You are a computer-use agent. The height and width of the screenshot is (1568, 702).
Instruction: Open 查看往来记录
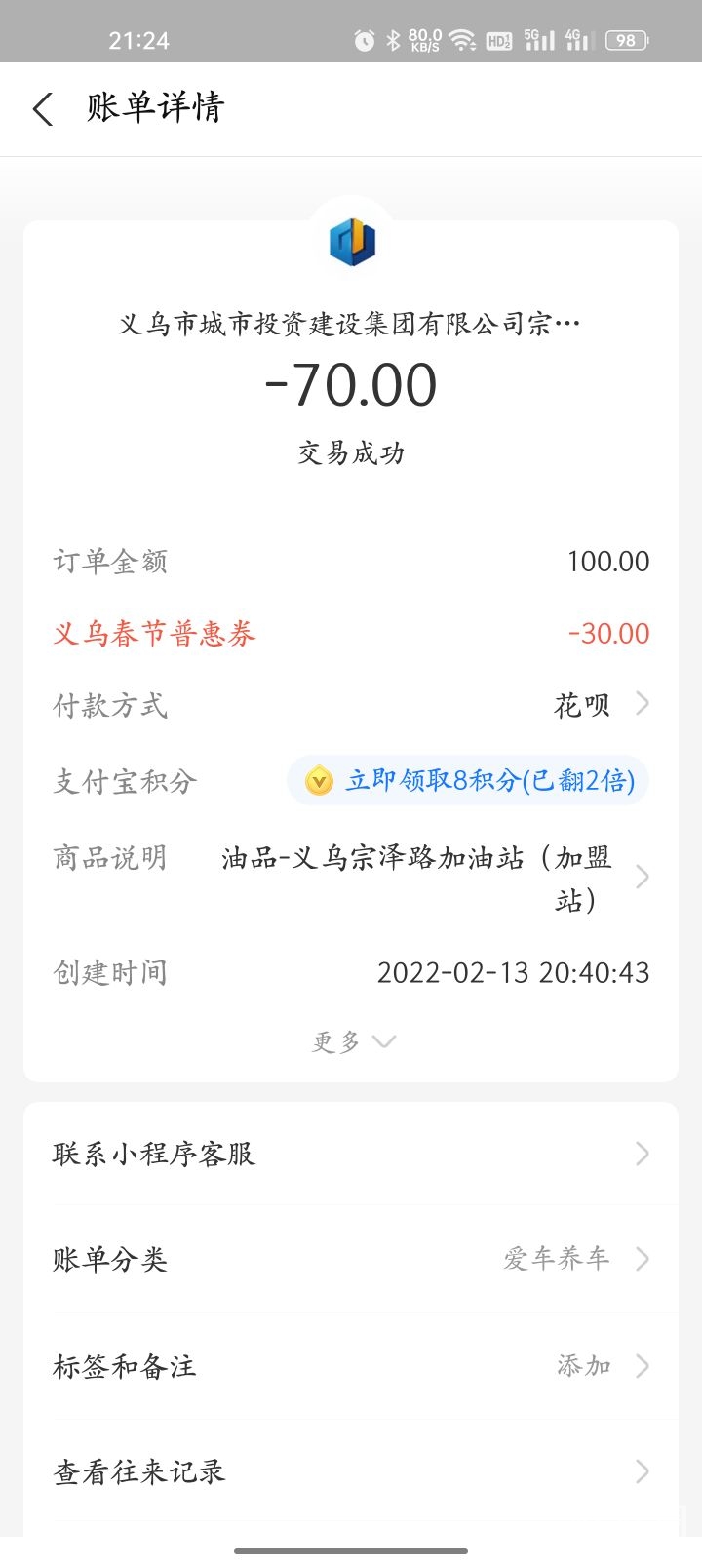pyautogui.click(x=351, y=1471)
